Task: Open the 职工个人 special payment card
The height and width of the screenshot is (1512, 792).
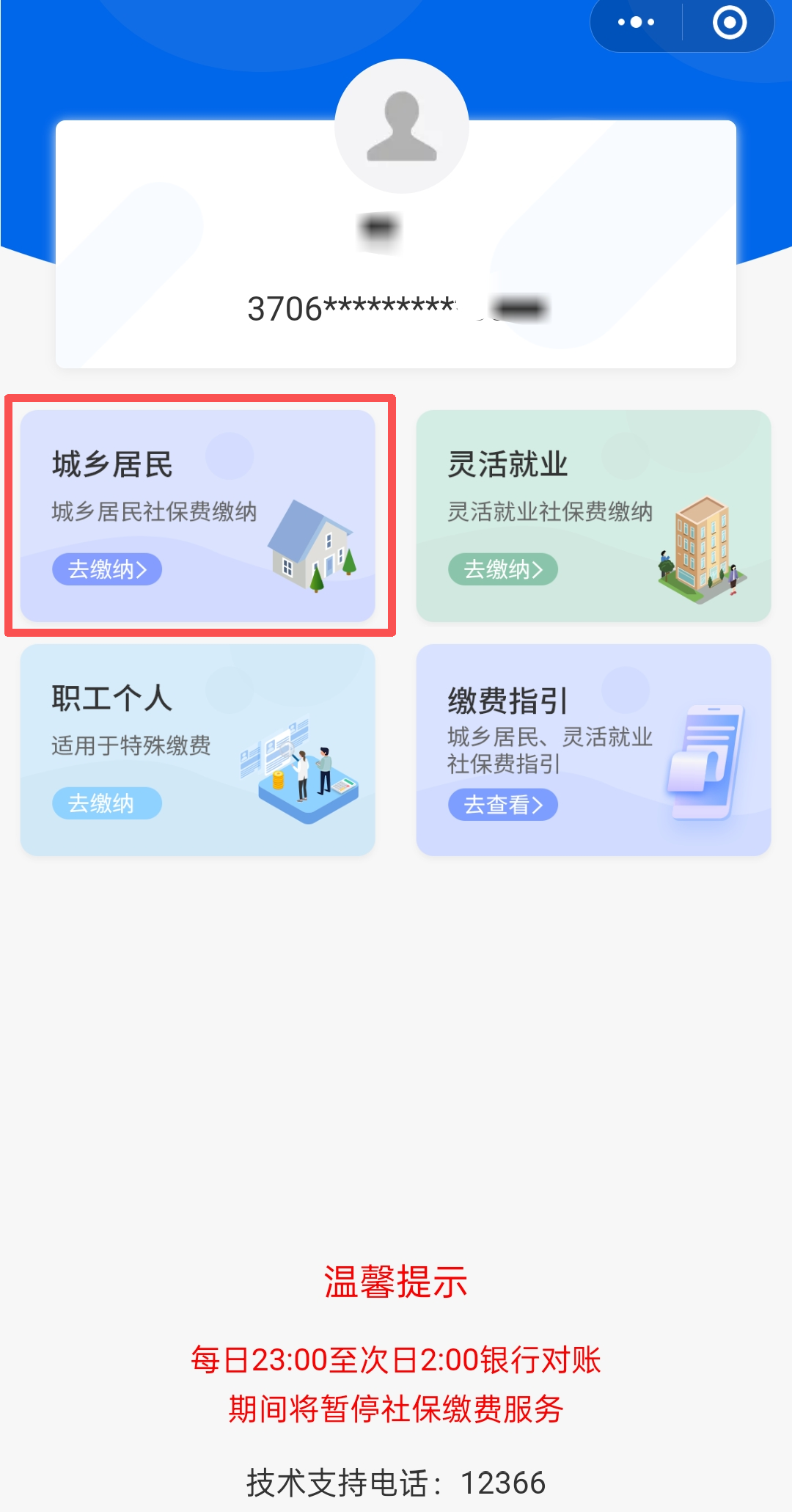Action: tap(197, 749)
